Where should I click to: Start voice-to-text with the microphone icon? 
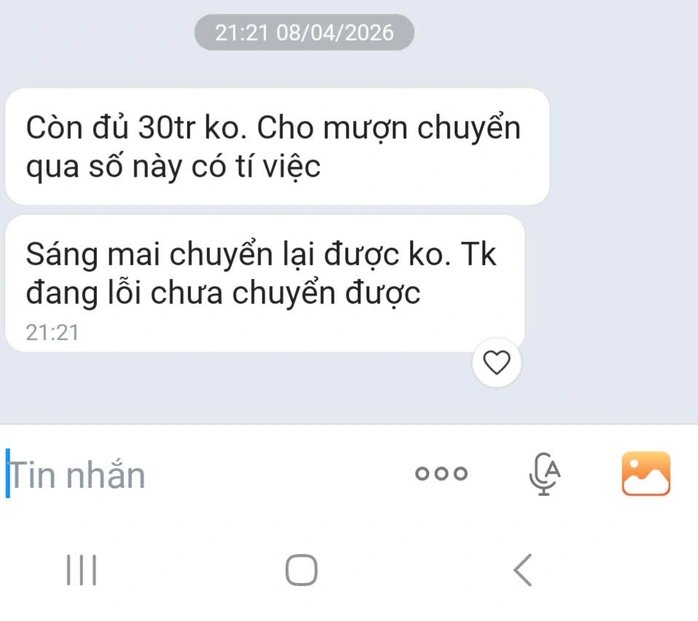(x=543, y=474)
